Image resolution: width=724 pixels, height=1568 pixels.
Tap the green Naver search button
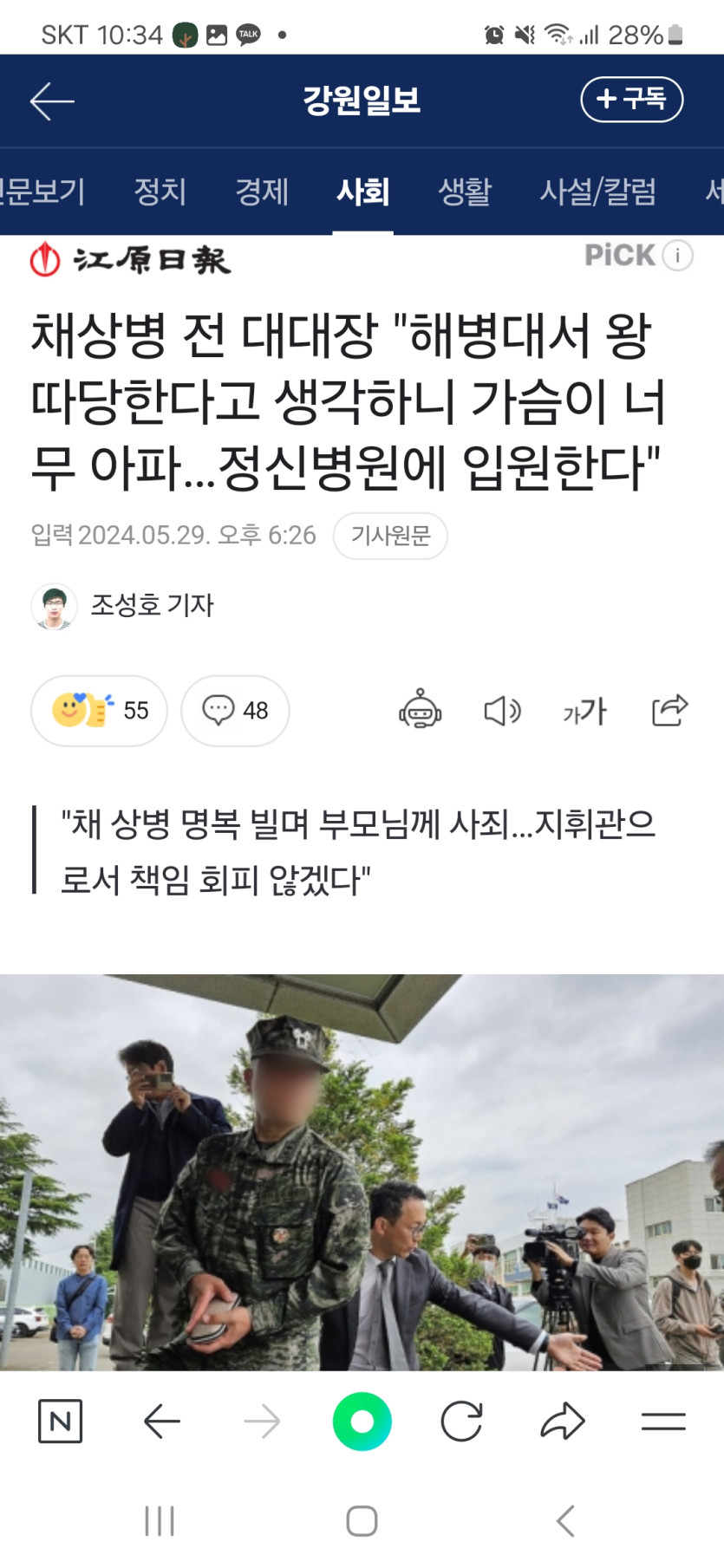362,1422
